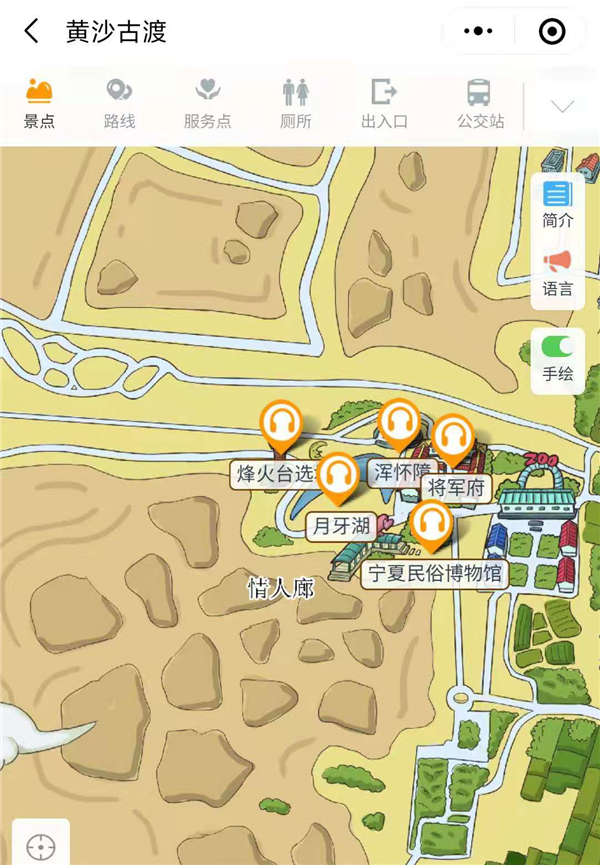Center the map on my location

pyautogui.click(x=41, y=846)
